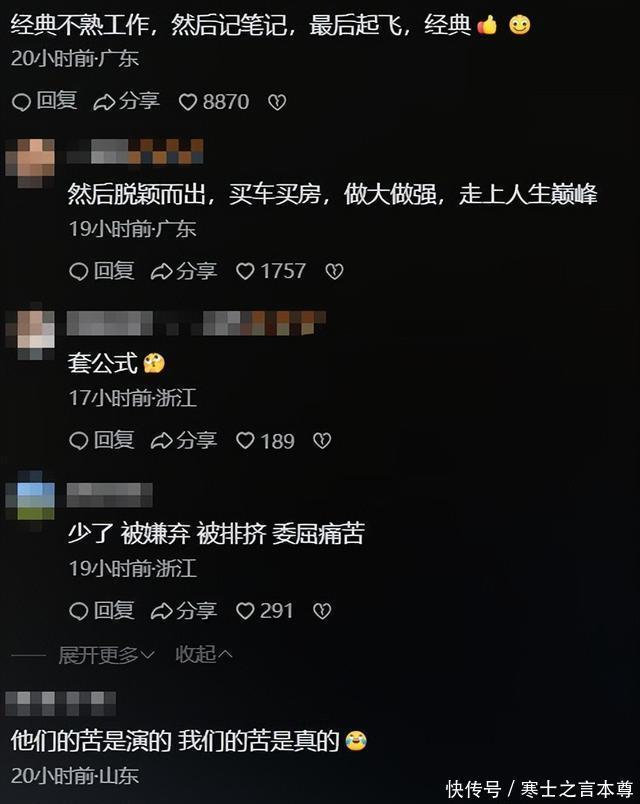Dislike the 套公式 comment
Viewport: 640px width, 804px height.
pos(322,440)
